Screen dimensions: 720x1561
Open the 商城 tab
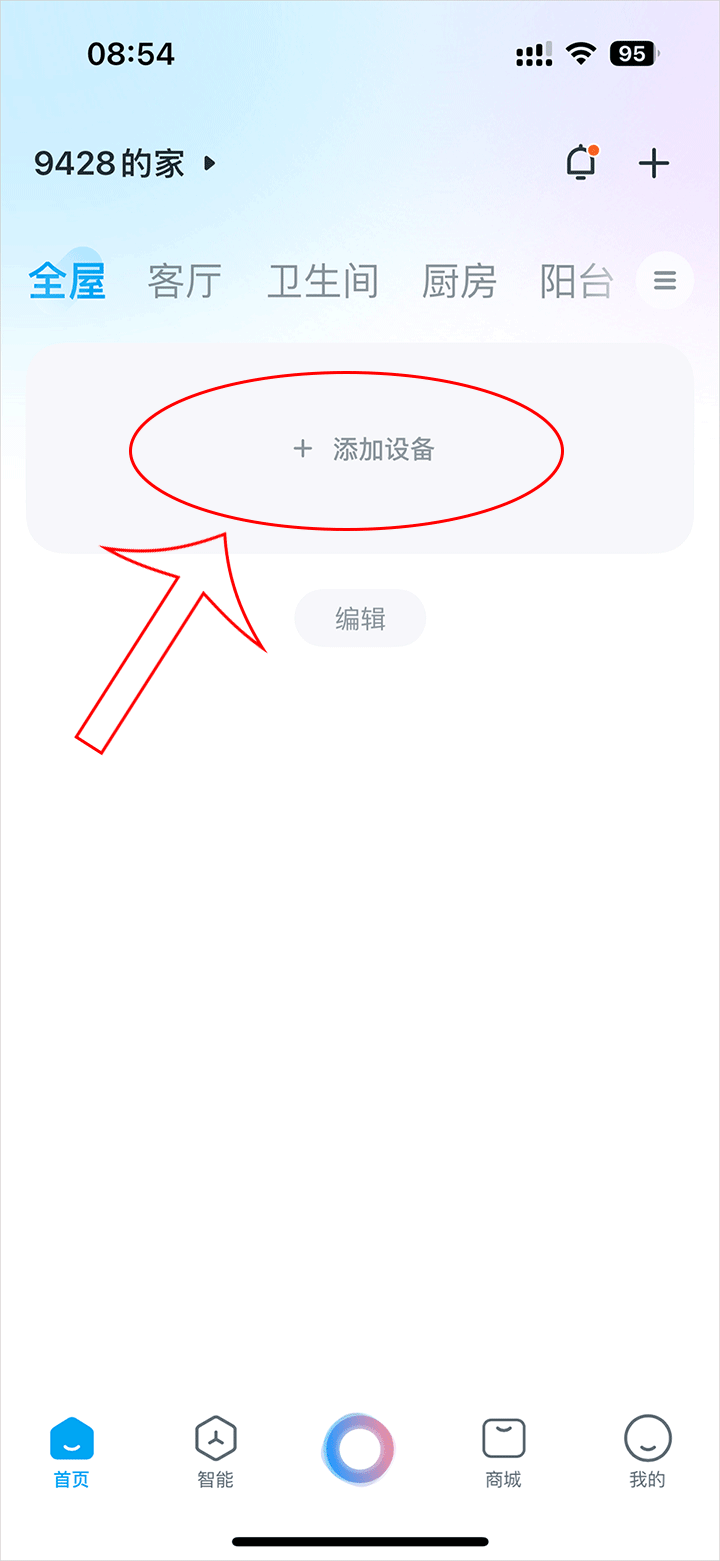click(x=504, y=1452)
